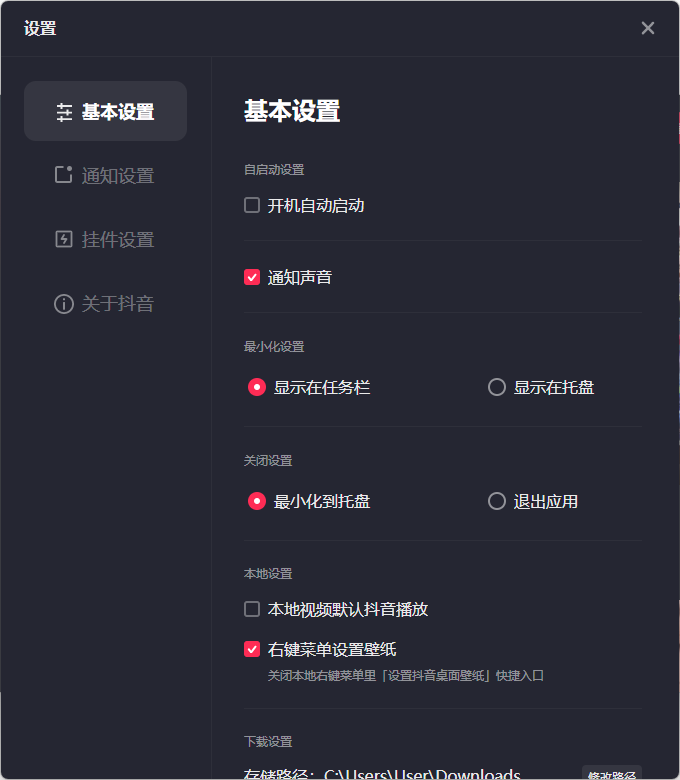The width and height of the screenshot is (680, 780).
Task: Close the 设置 dialog
Action: (x=648, y=28)
